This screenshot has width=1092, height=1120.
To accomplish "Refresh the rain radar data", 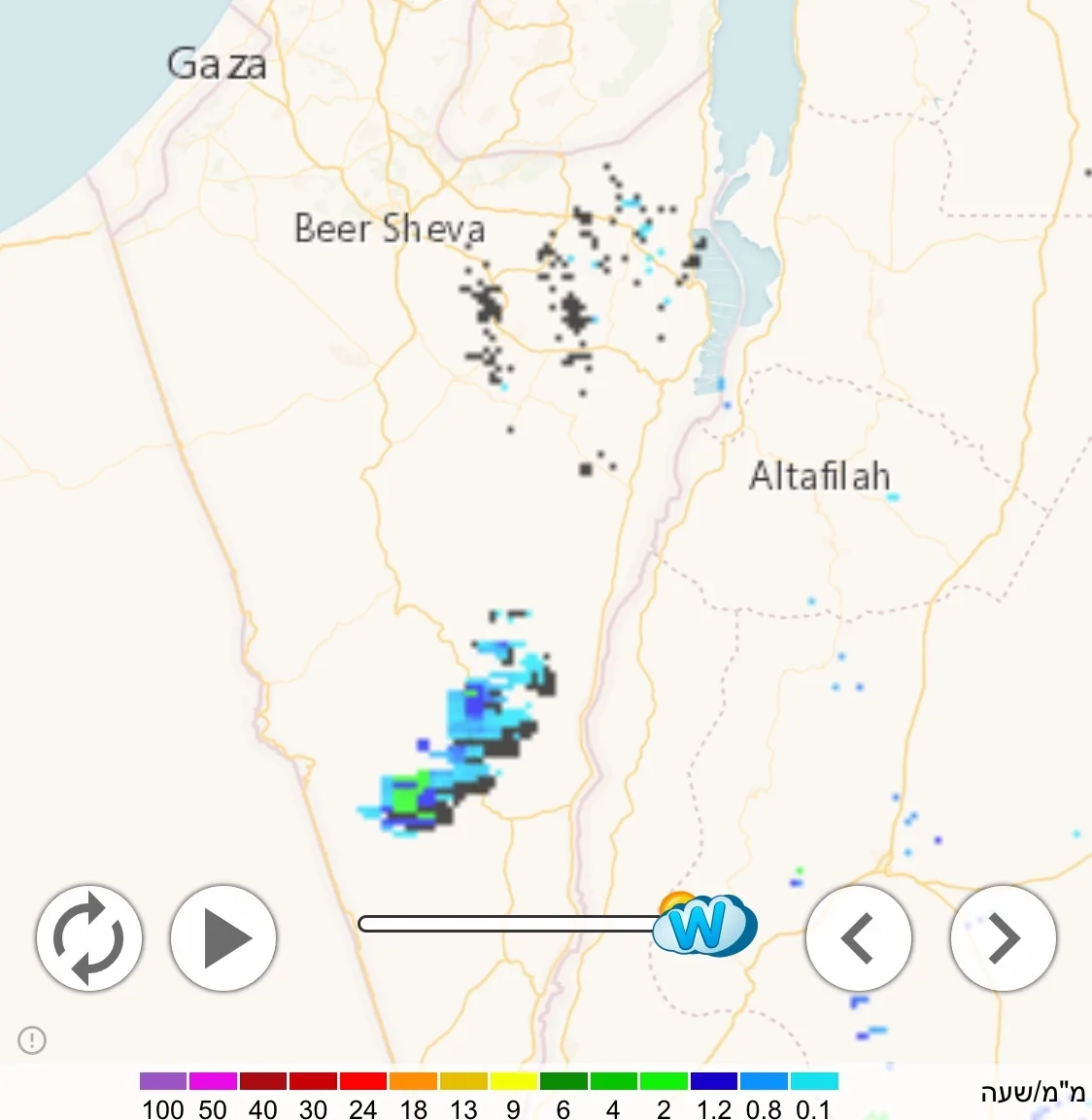I will click(89, 938).
